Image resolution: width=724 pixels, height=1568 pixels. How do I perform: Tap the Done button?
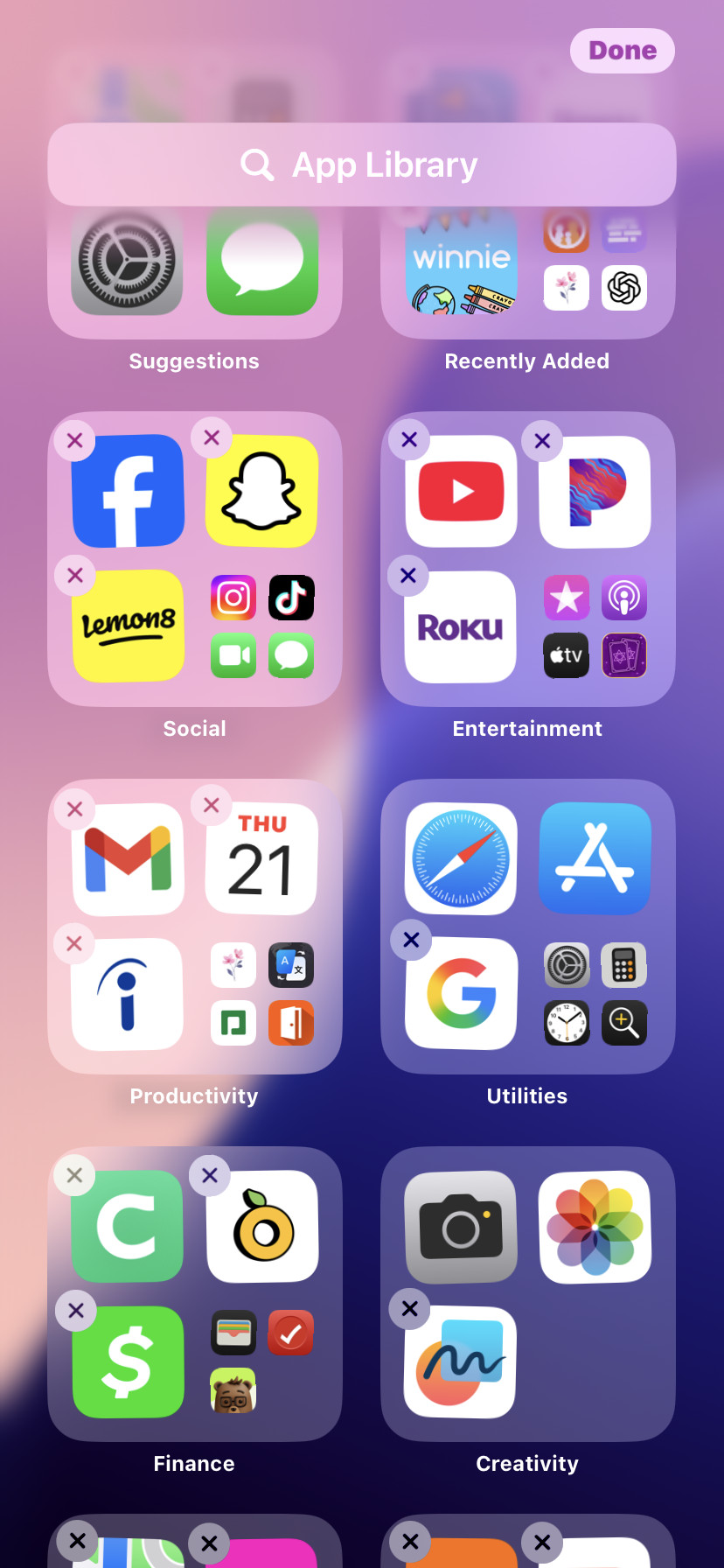click(x=622, y=51)
